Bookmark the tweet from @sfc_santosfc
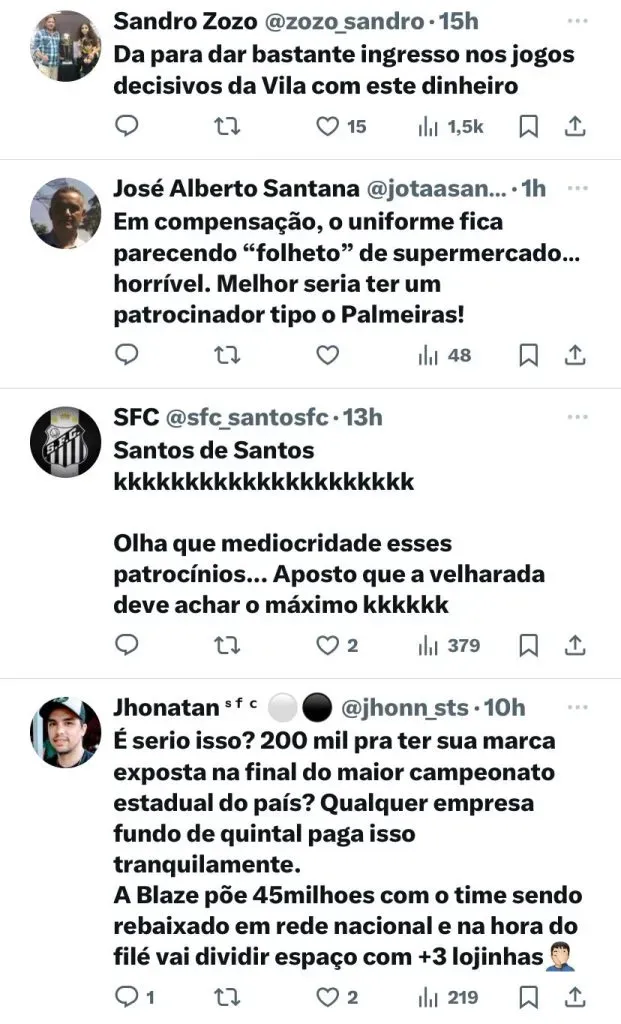621x1024 pixels. (x=529, y=646)
